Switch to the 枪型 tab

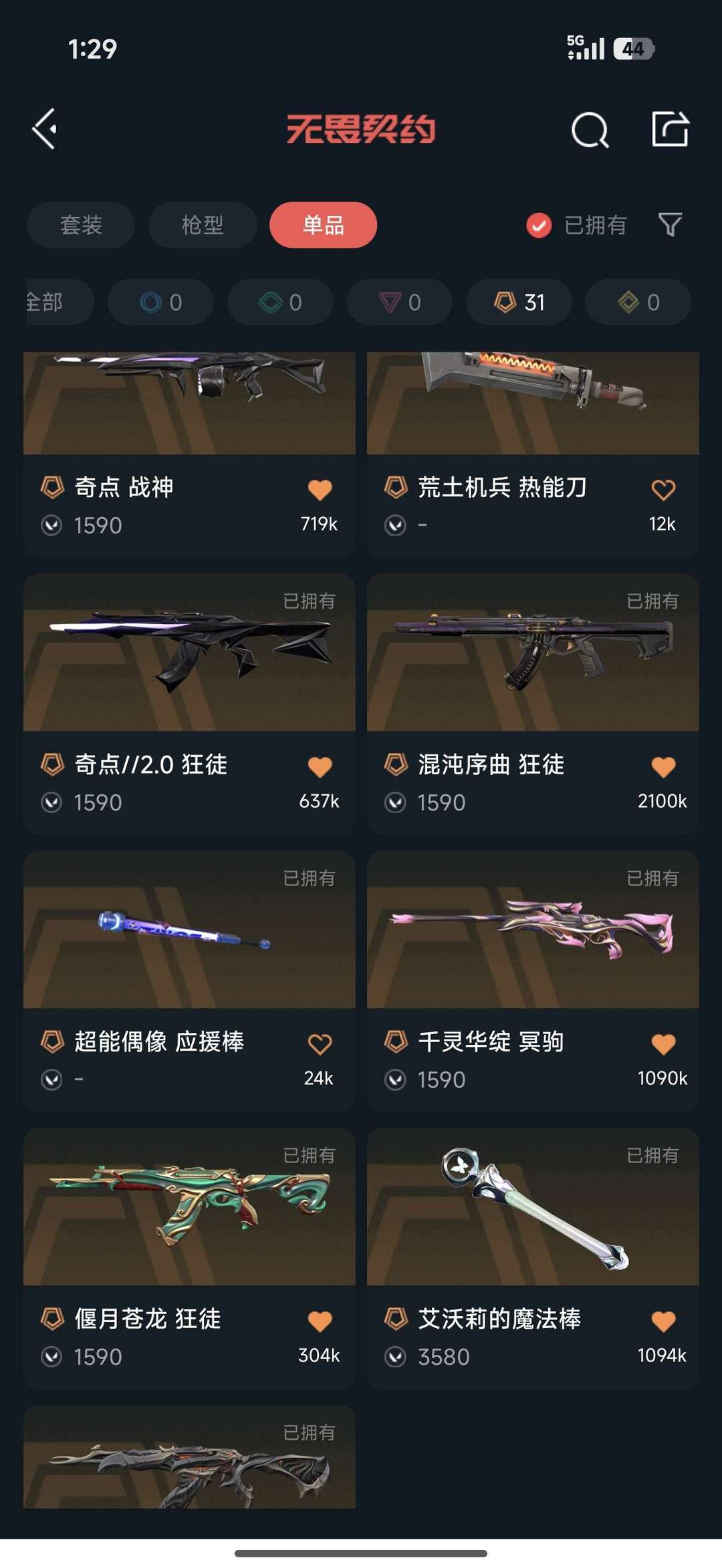pyautogui.click(x=203, y=225)
